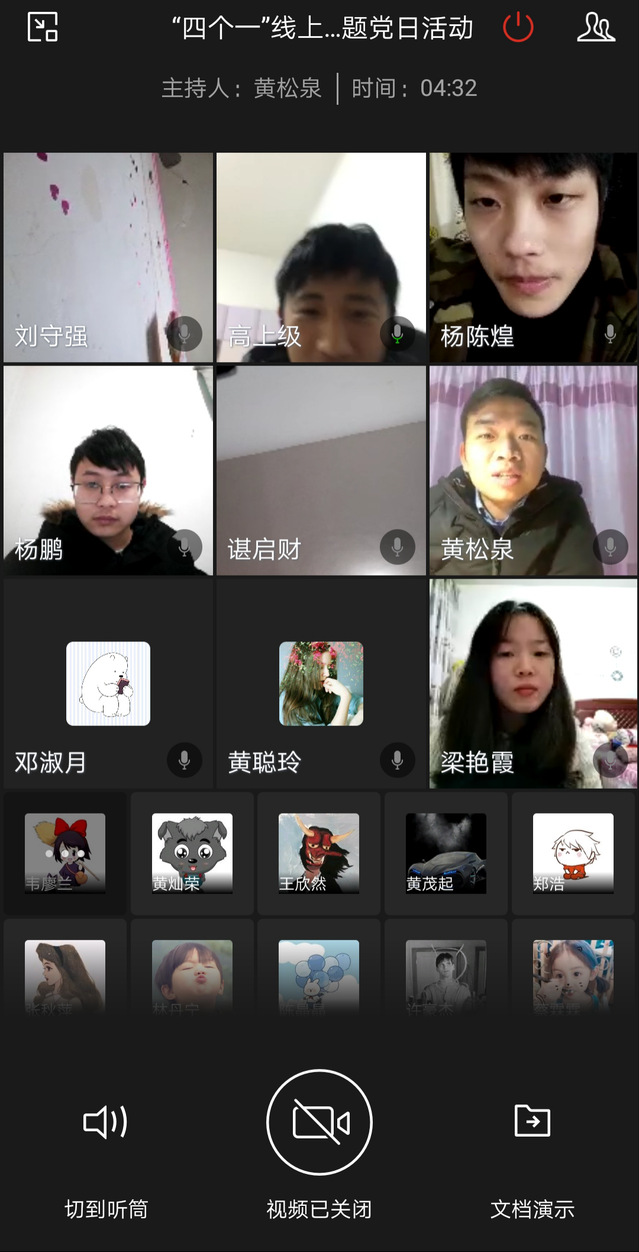Tap 韦廖兰's avatar

coord(65,853)
